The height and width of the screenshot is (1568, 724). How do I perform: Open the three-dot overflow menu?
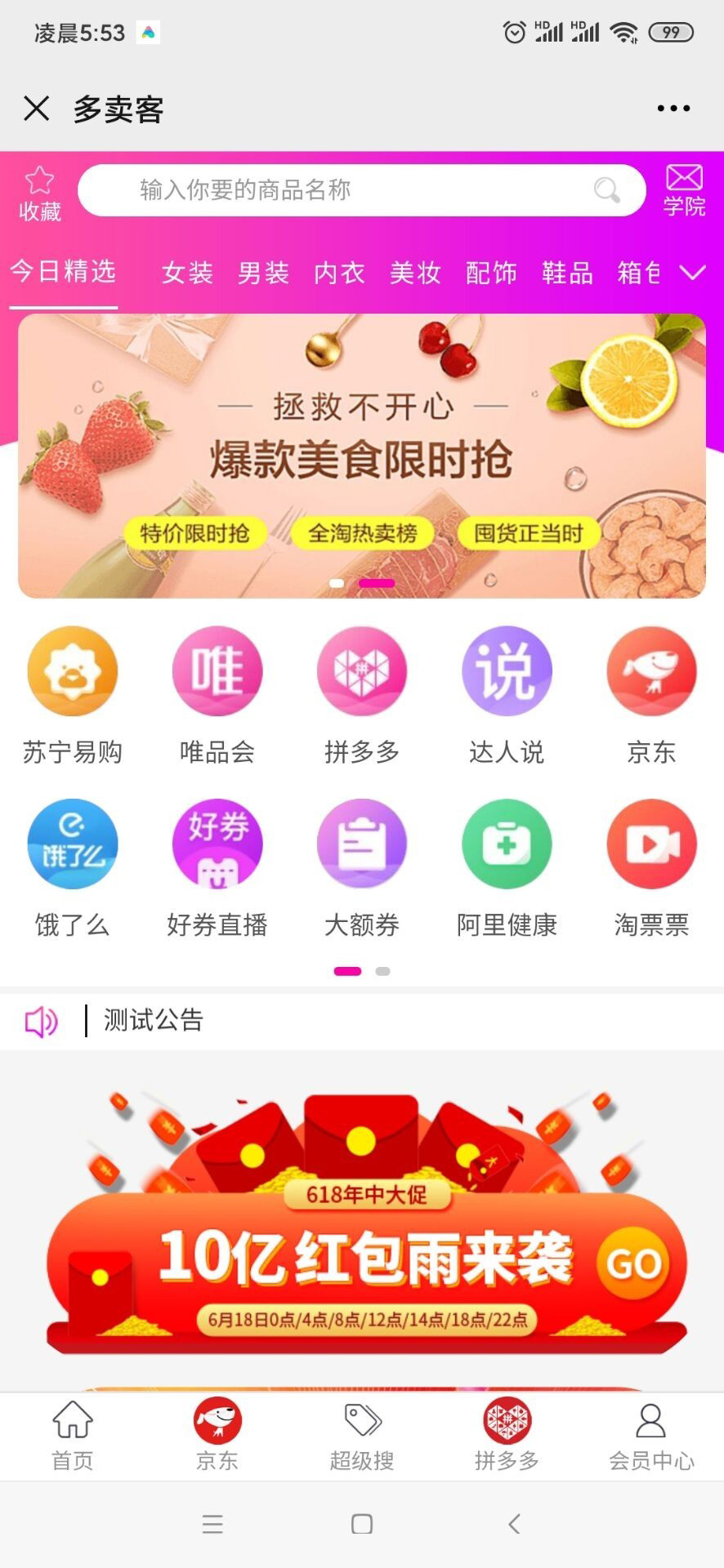coord(672,107)
